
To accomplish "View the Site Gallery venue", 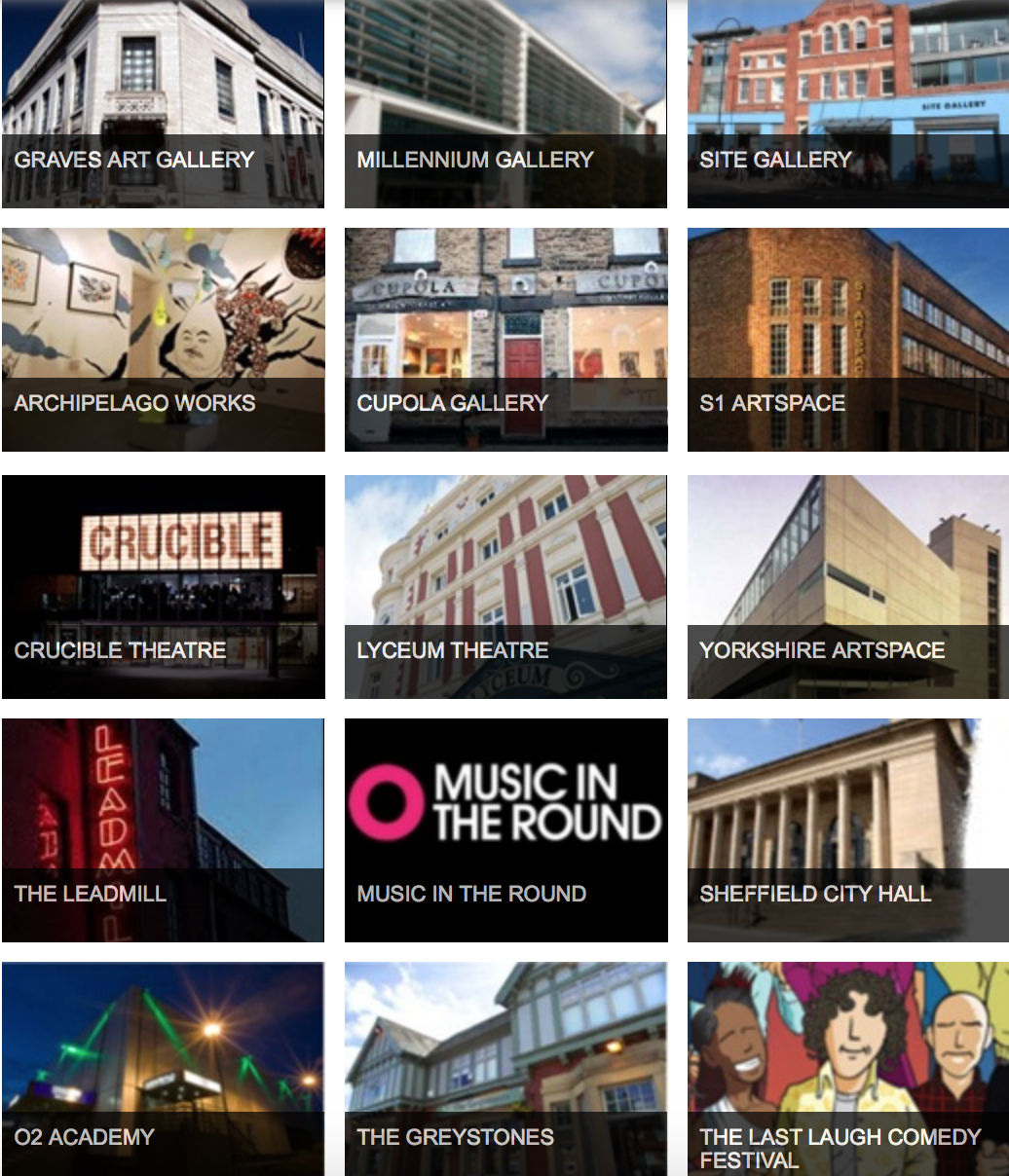I will (x=847, y=103).
